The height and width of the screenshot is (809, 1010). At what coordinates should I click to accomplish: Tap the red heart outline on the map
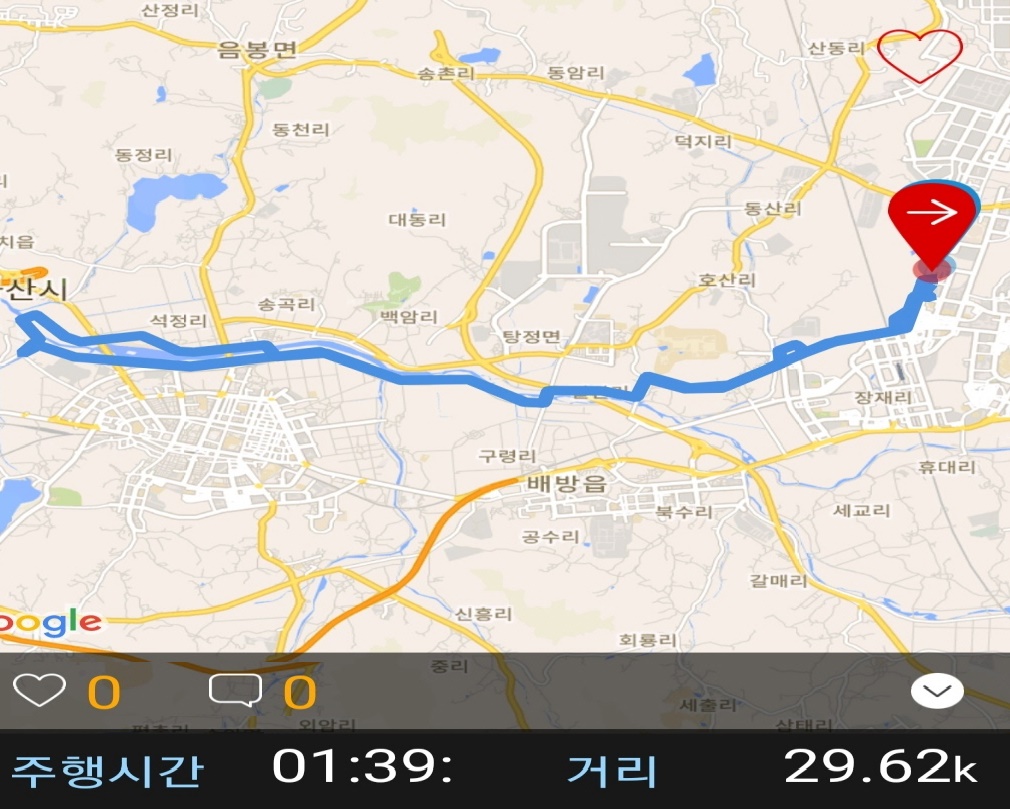click(x=919, y=55)
